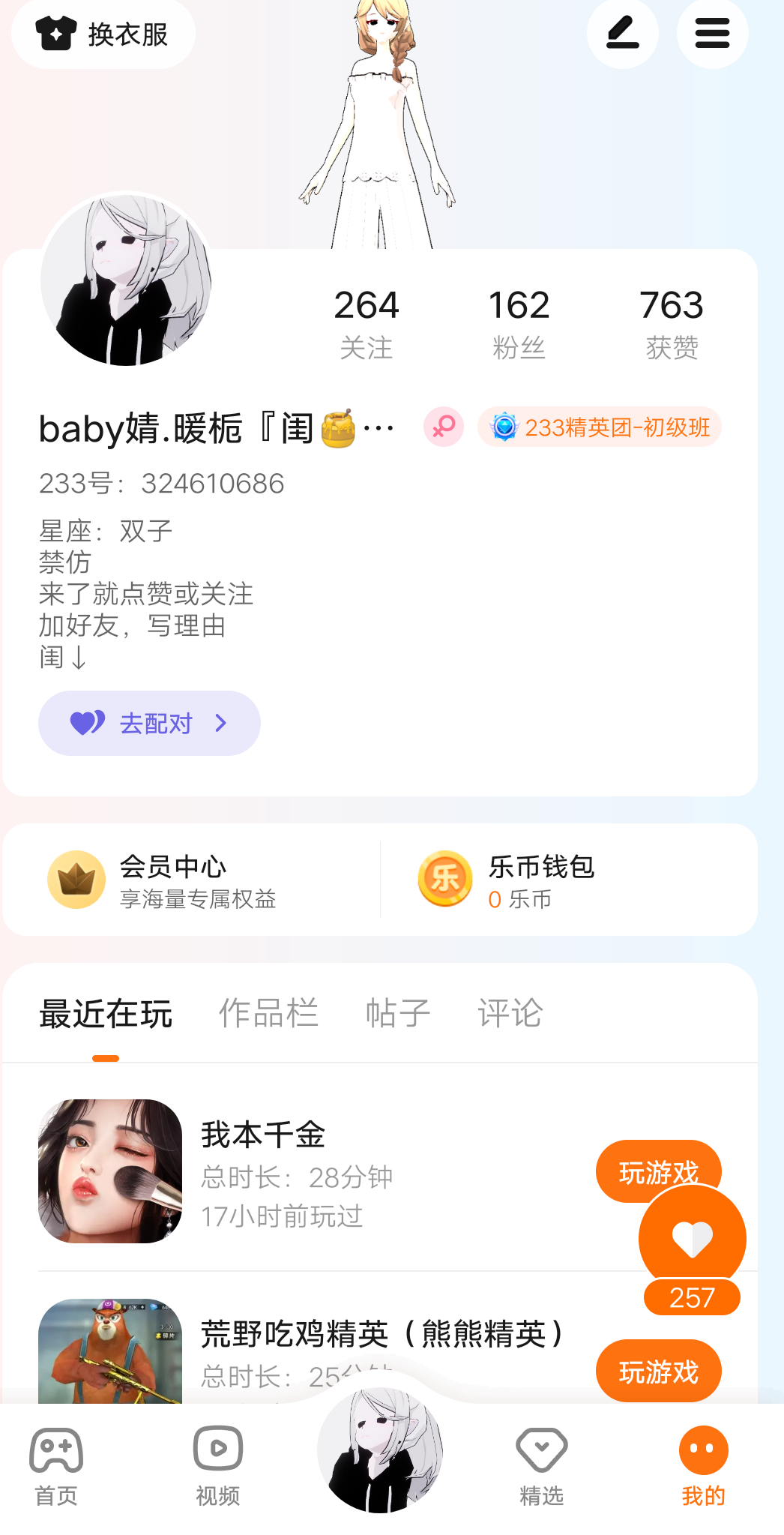Open 乐币钱包 coin wallet
784x1535 pixels.
tap(540, 880)
